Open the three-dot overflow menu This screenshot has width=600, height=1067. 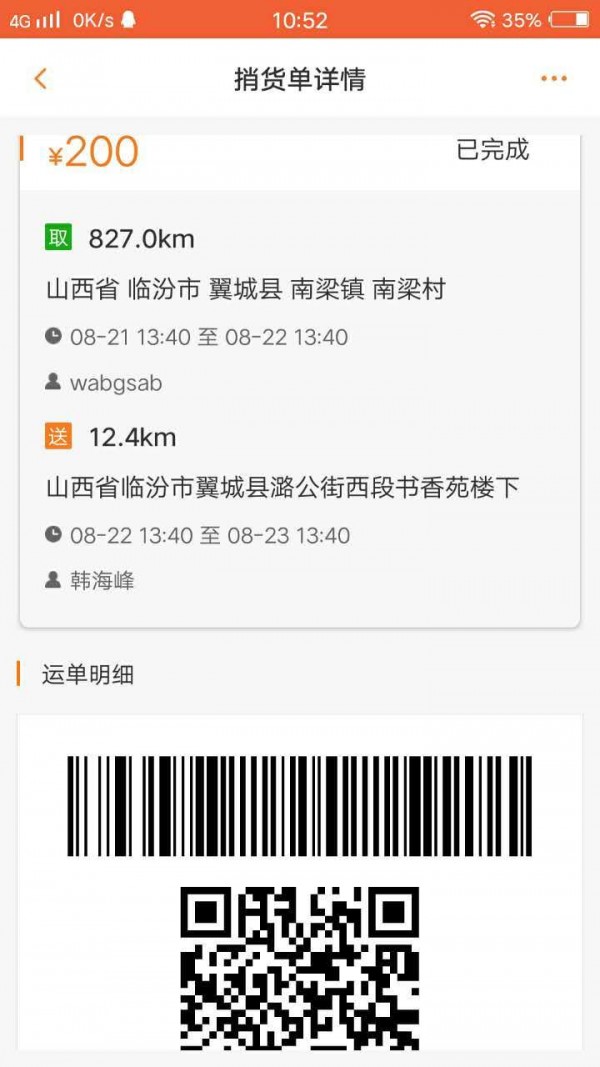coord(553,79)
